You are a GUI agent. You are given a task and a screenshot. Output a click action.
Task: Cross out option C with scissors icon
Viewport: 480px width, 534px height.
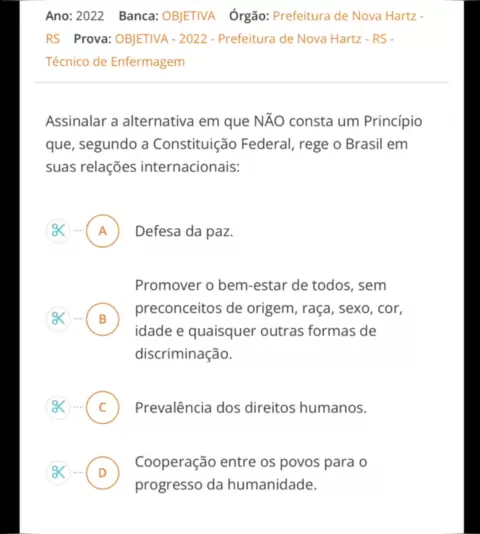[x=58, y=407]
